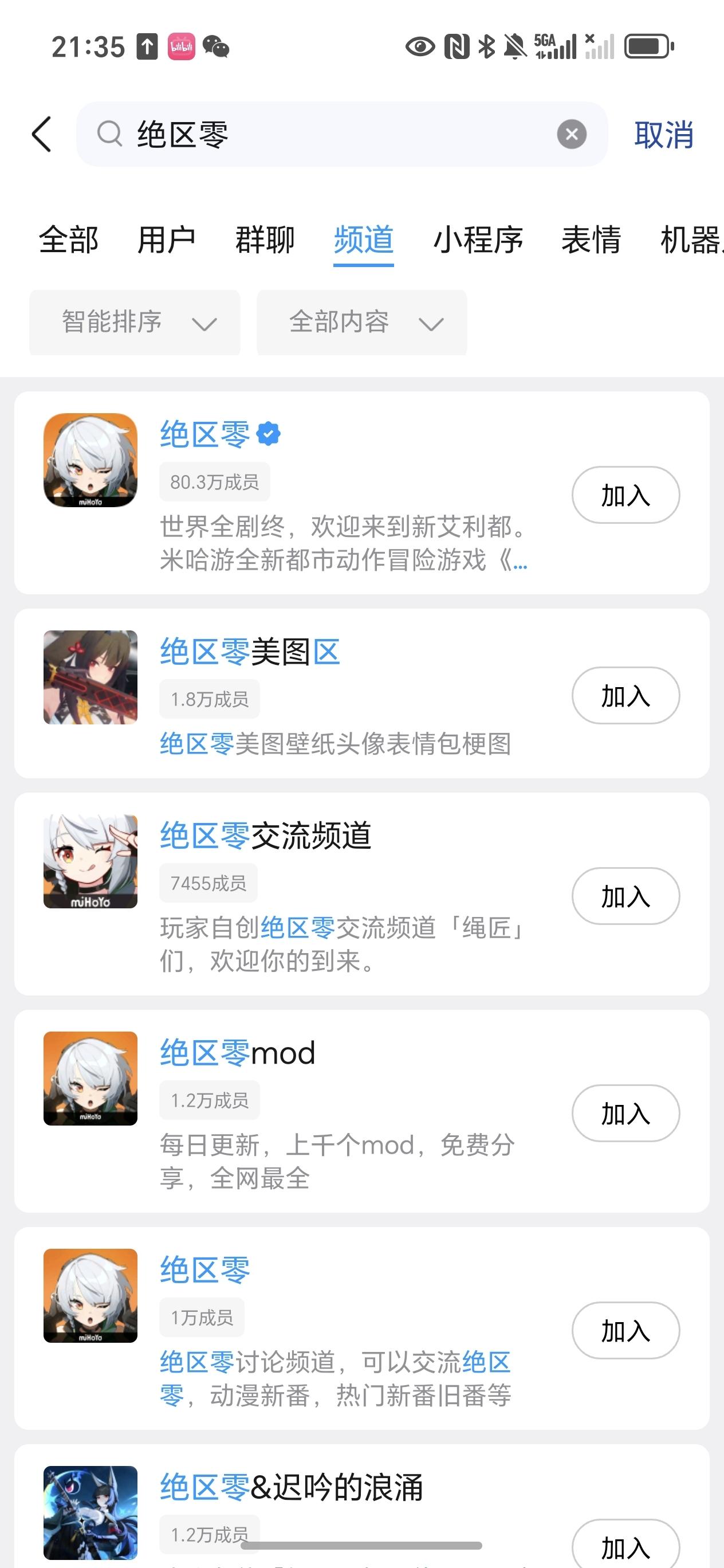Join the 绝区零mod channel
724x1568 pixels.
(x=625, y=1114)
